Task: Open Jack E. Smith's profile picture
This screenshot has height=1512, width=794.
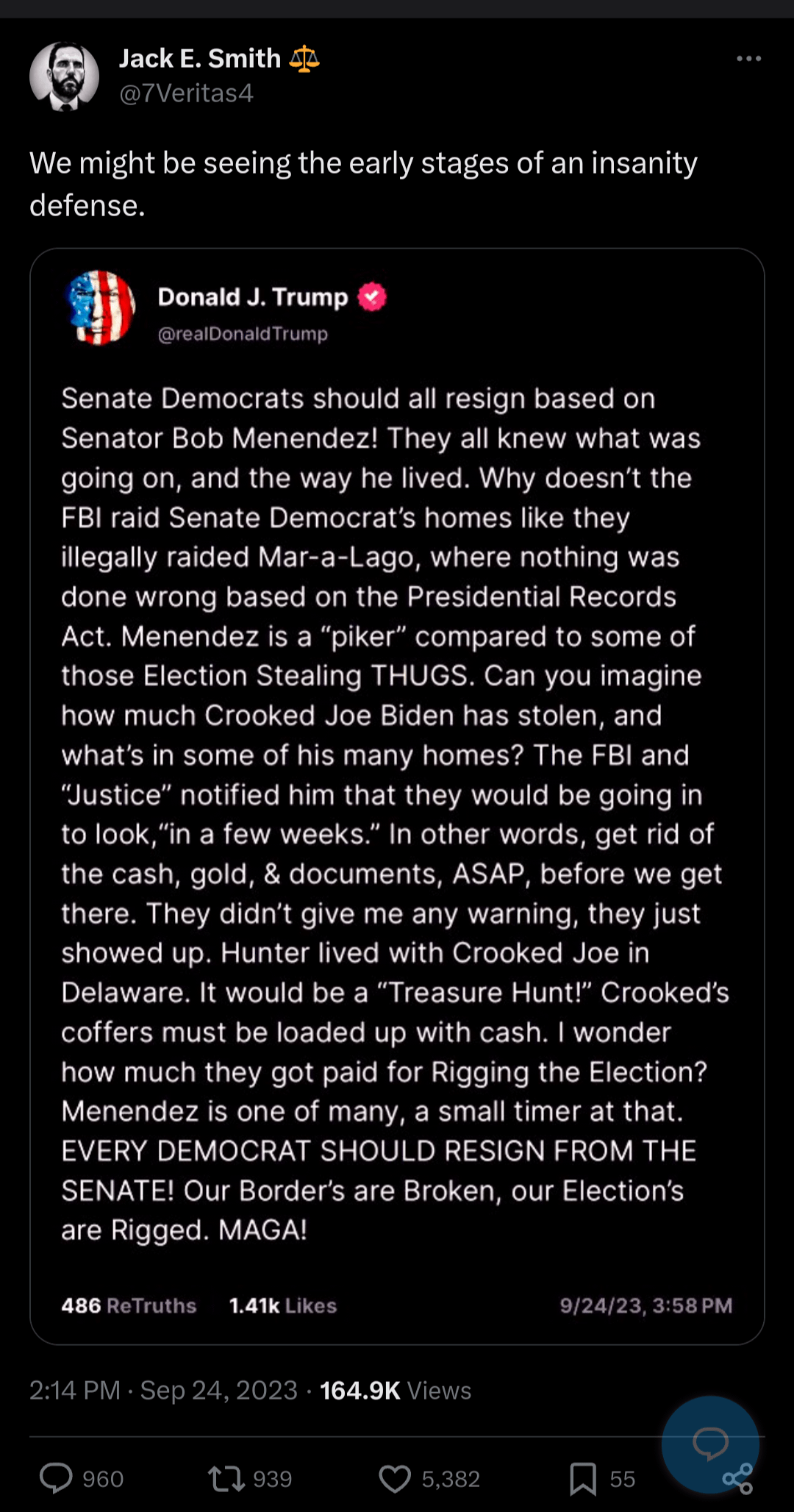Action: (x=64, y=76)
